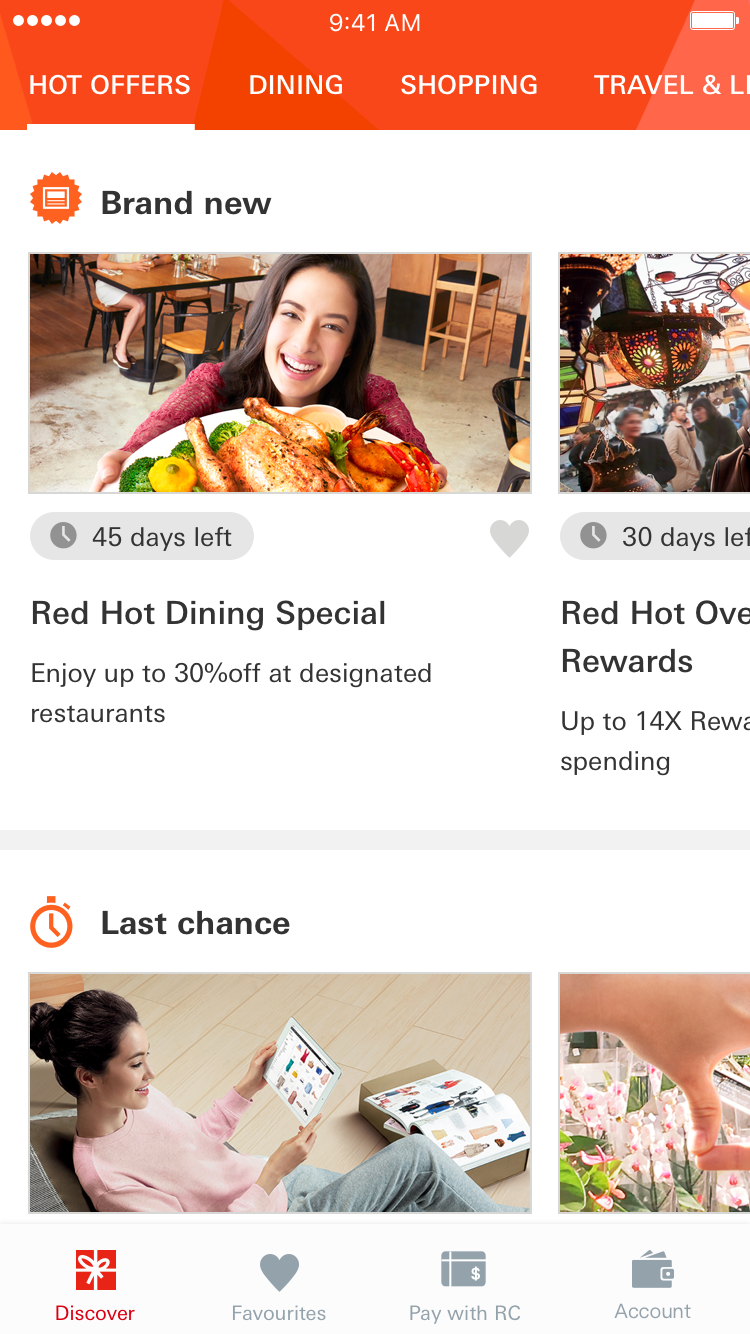Select the Discover tab

coord(95,1286)
